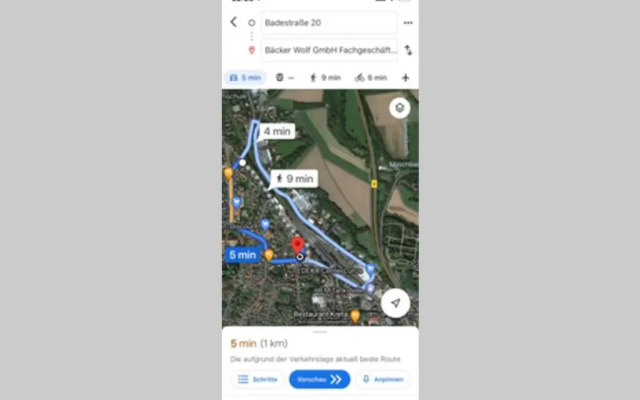Edit the starting point Badestraße 20

click(x=325, y=22)
